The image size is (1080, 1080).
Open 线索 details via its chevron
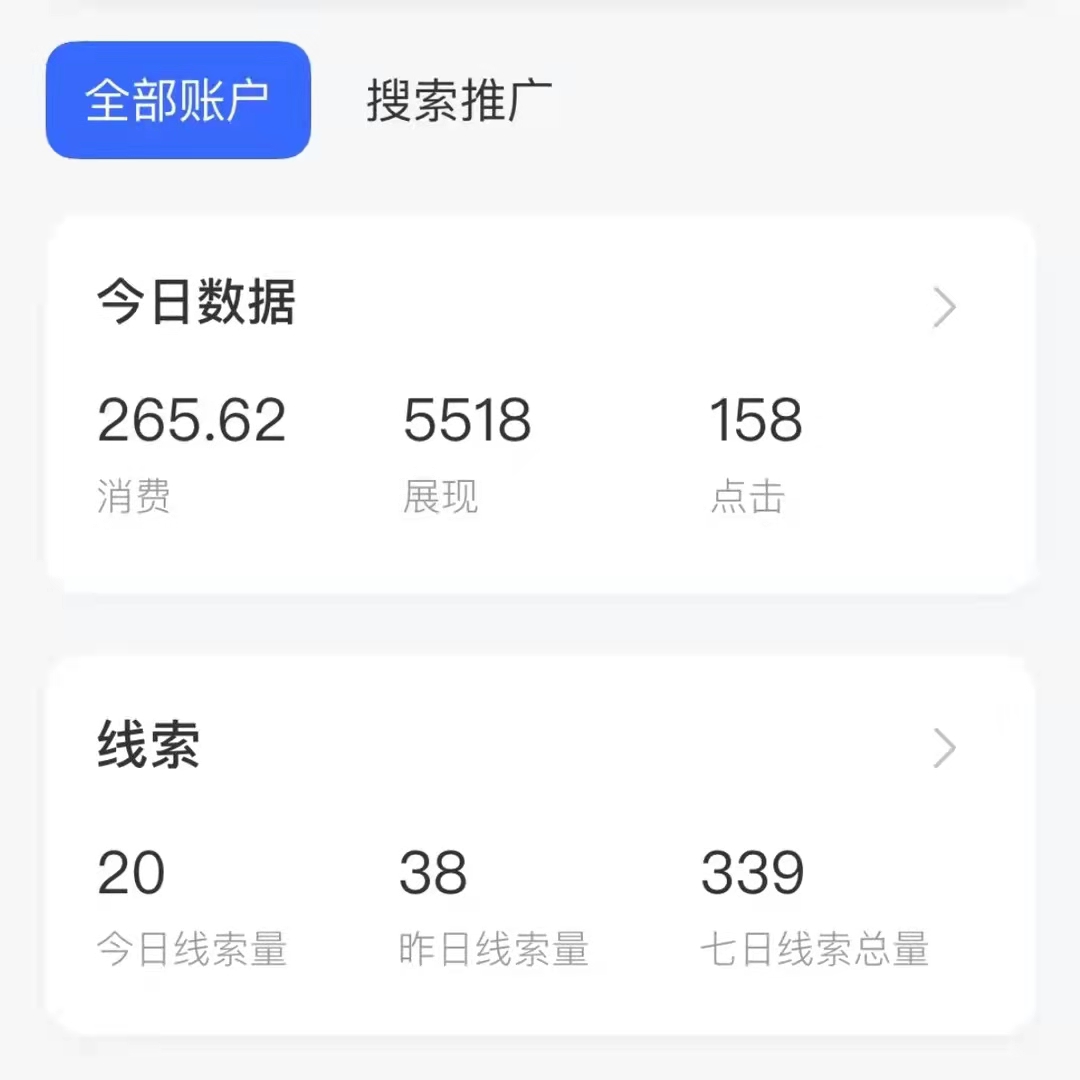pos(944,748)
